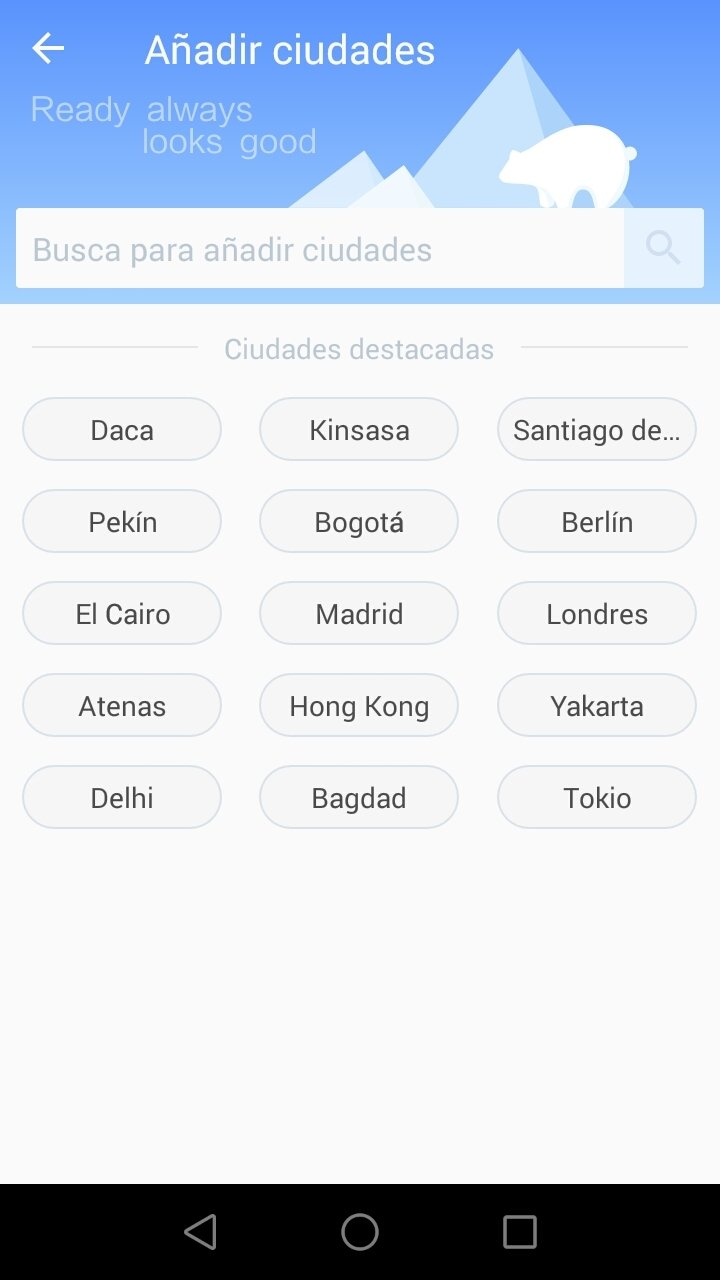
Task: Tap the system home button
Action: [x=360, y=1232]
